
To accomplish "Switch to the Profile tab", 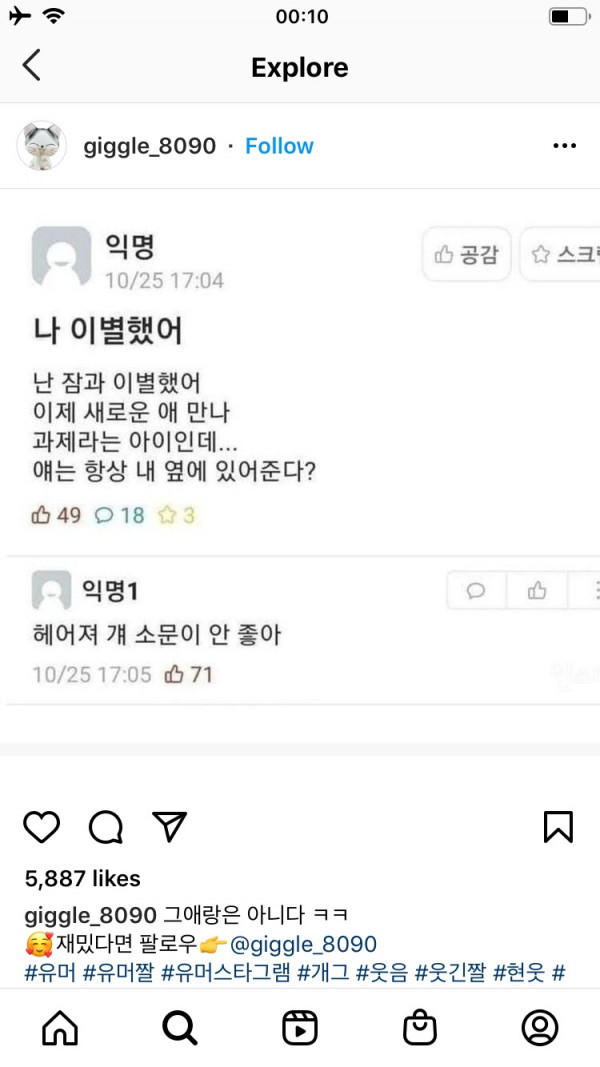I will 540,1027.
